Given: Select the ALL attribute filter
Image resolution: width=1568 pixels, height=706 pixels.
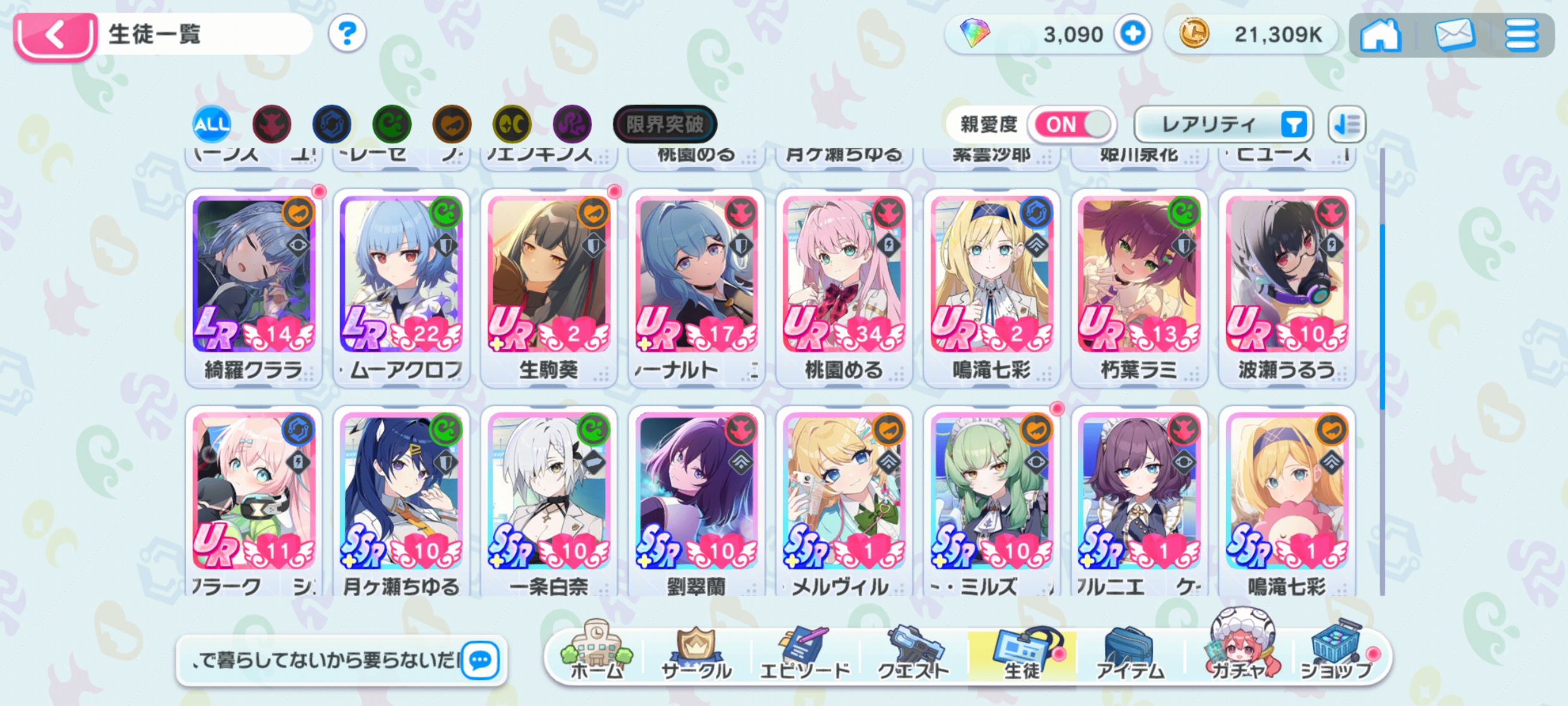Looking at the screenshot, I should [211, 124].
